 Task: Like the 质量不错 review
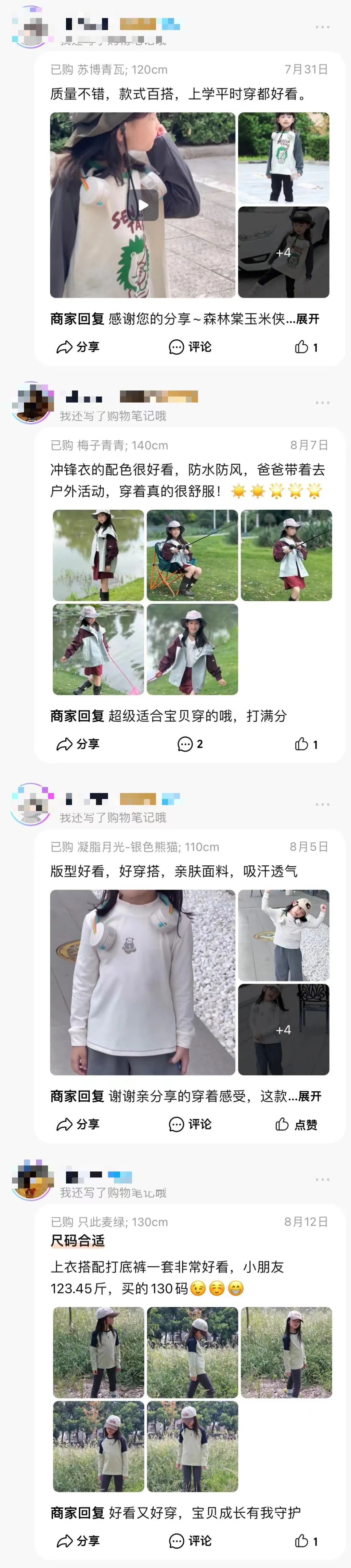point(306,347)
